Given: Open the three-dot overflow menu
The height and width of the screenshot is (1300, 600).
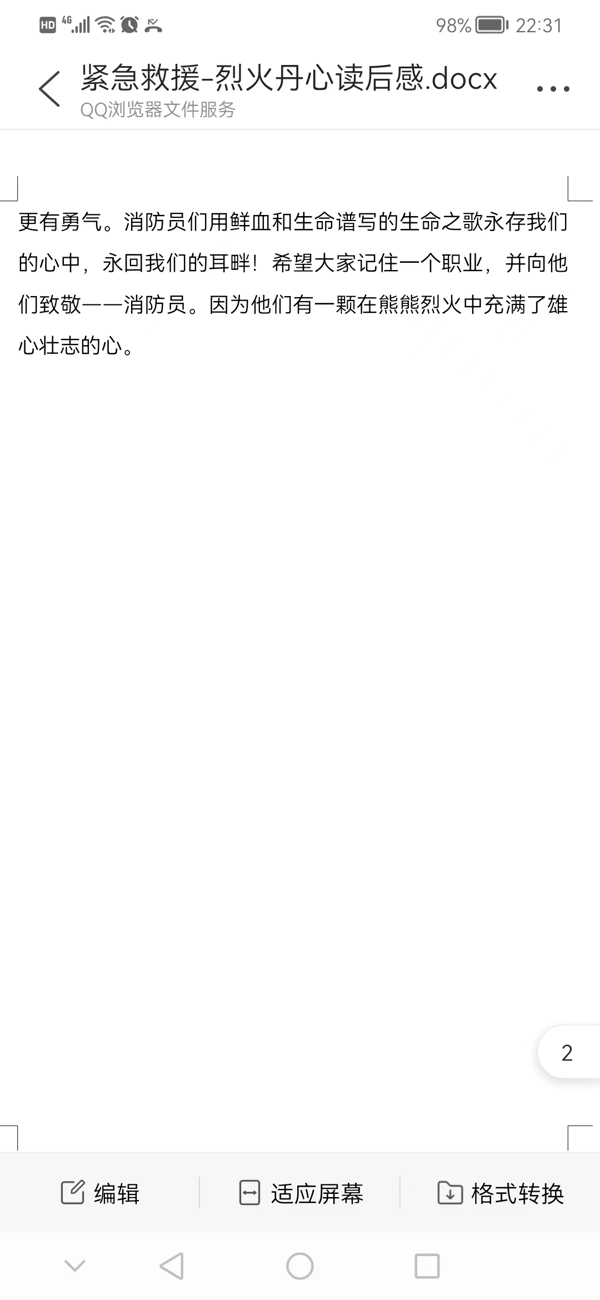Looking at the screenshot, I should point(553,89).
